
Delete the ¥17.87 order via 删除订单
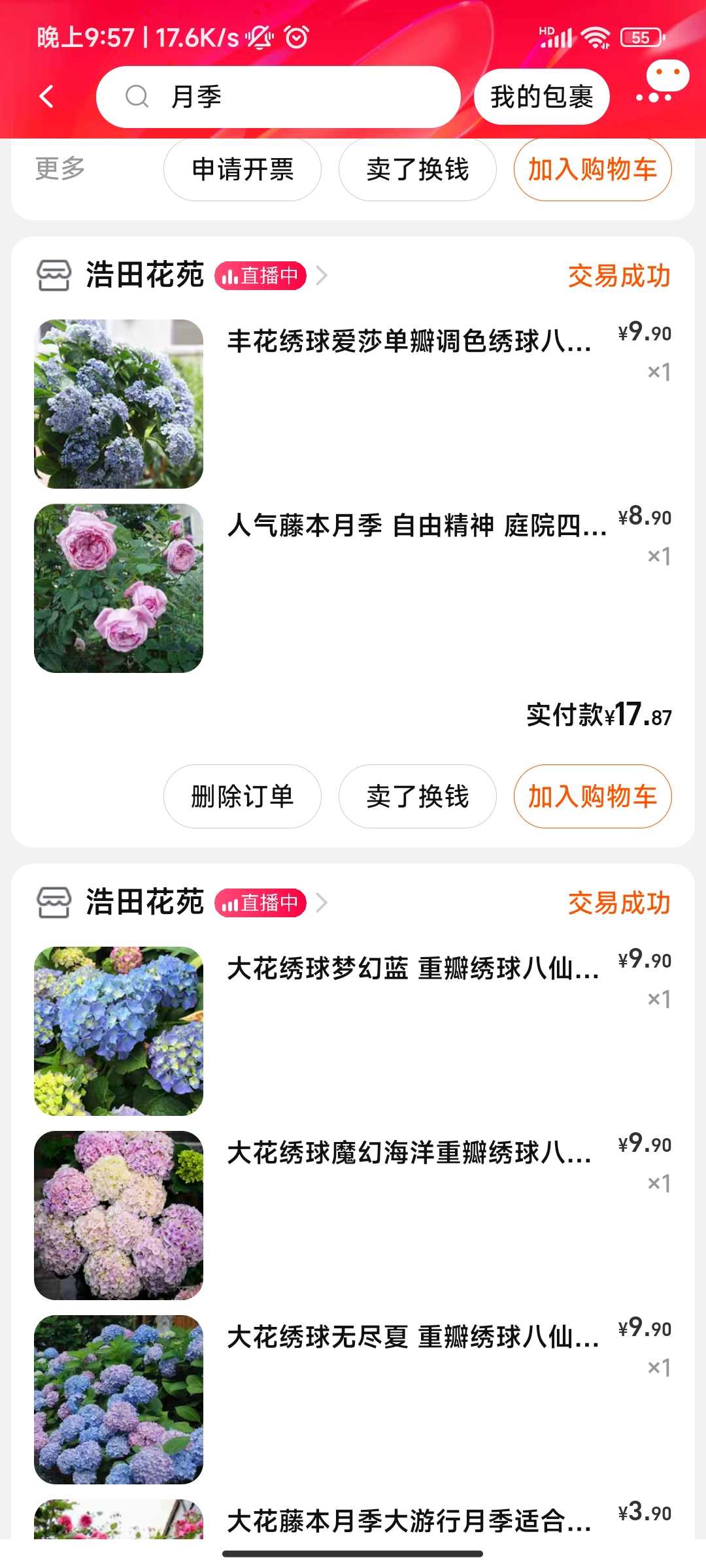[x=243, y=796]
